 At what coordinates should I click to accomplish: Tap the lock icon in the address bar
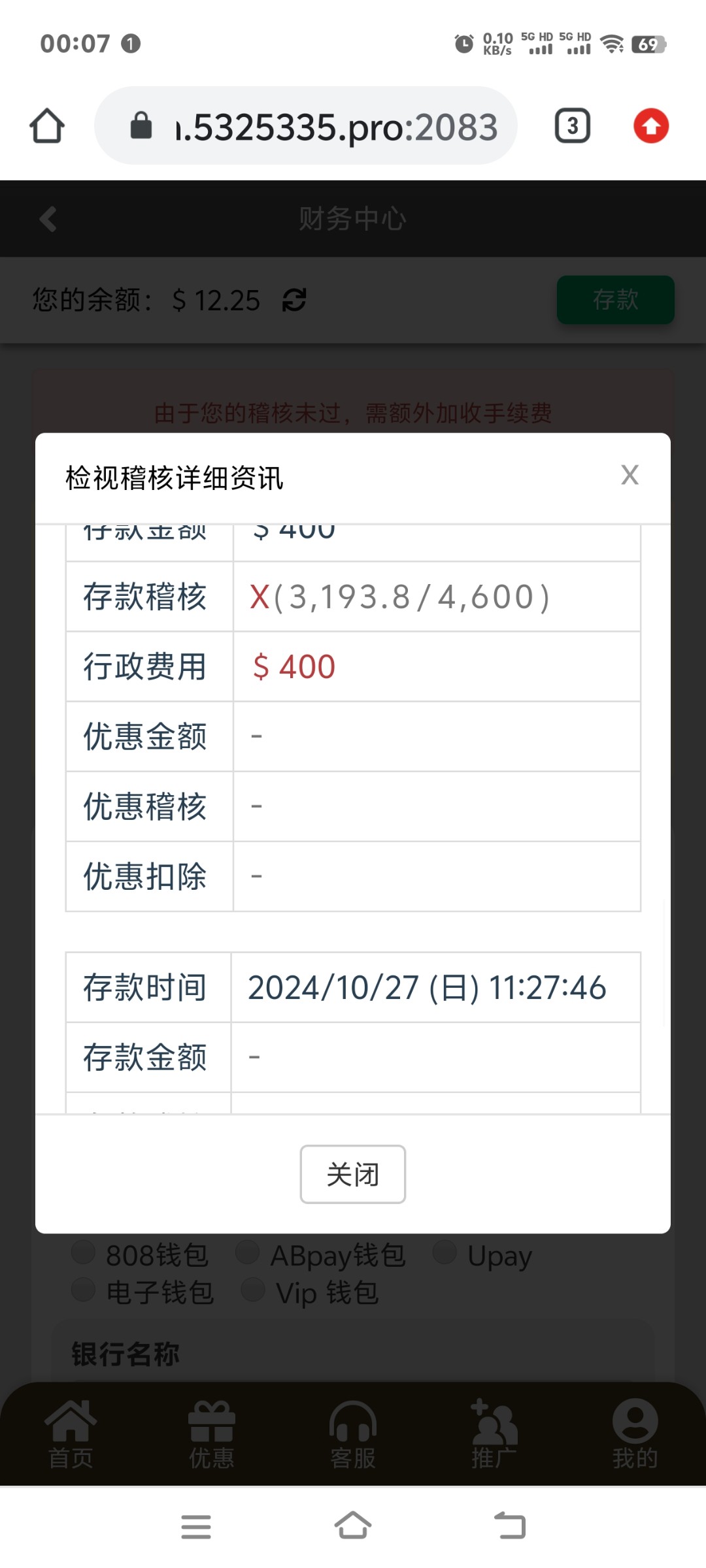139,124
